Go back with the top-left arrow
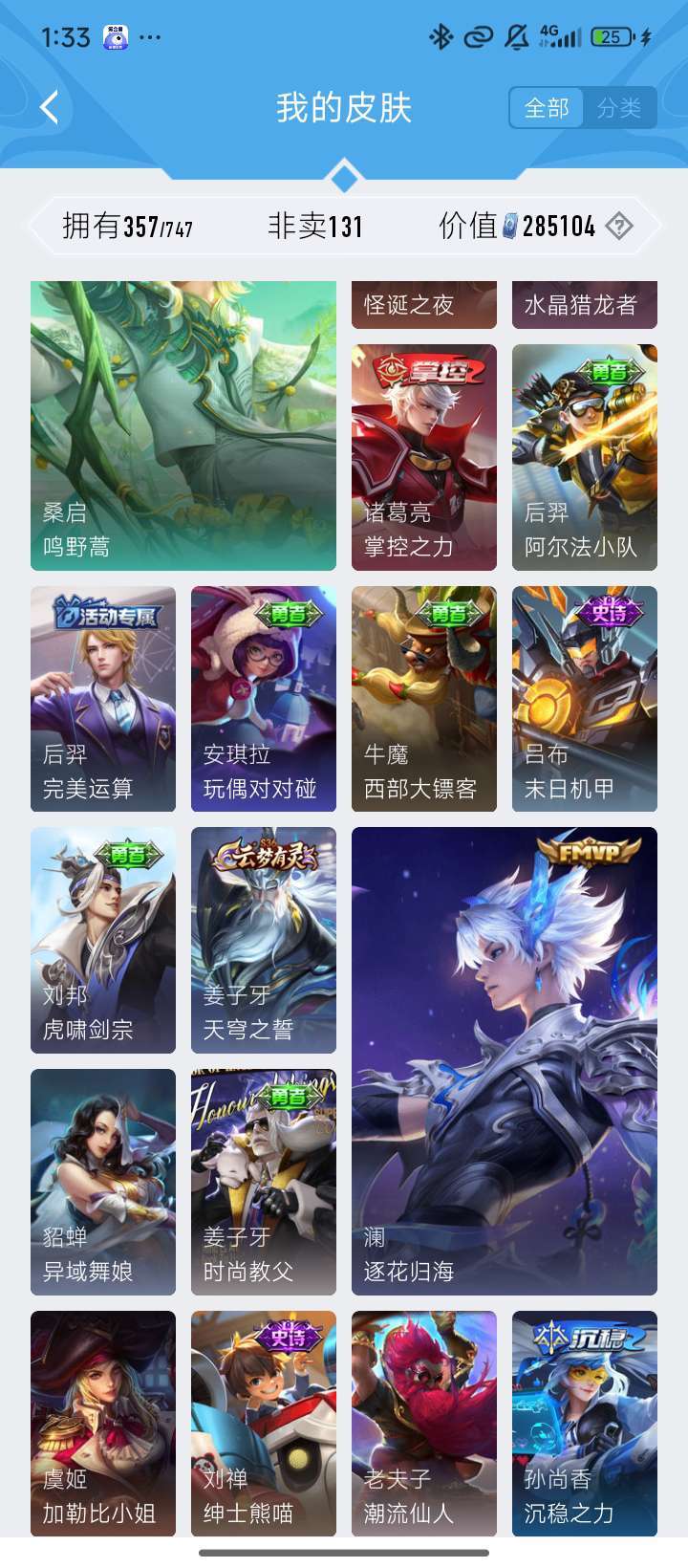The height and width of the screenshot is (1568, 688). click(50, 107)
